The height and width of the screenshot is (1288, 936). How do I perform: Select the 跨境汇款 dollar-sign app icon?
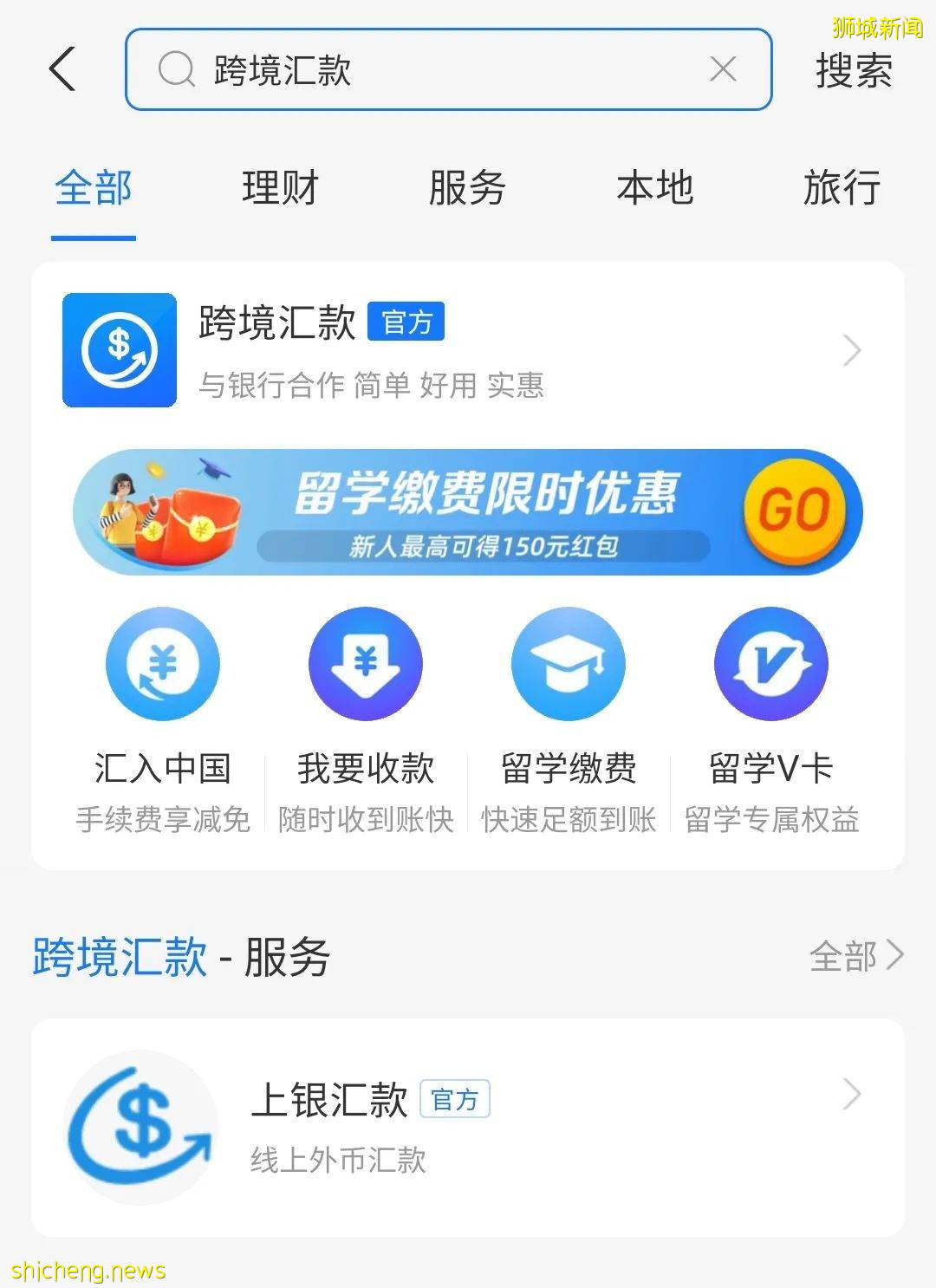tap(119, 349)
